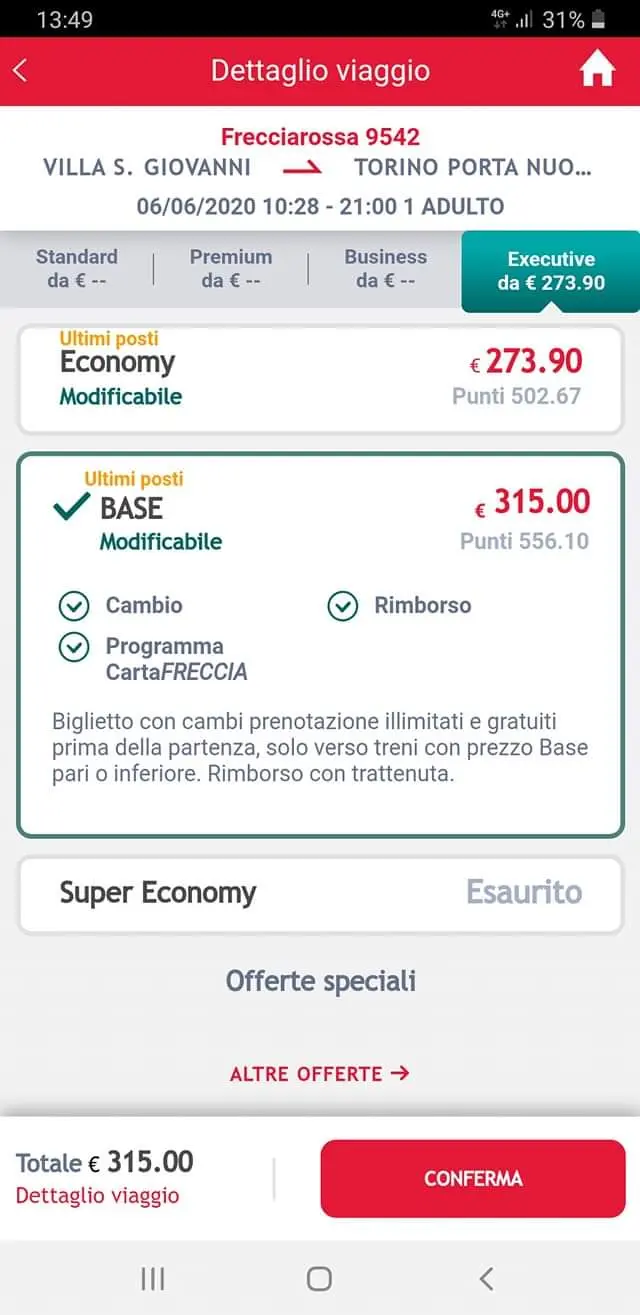The image size is (640, 1315).
Task: Switch to the Business class tab
Action: (385, 269)
